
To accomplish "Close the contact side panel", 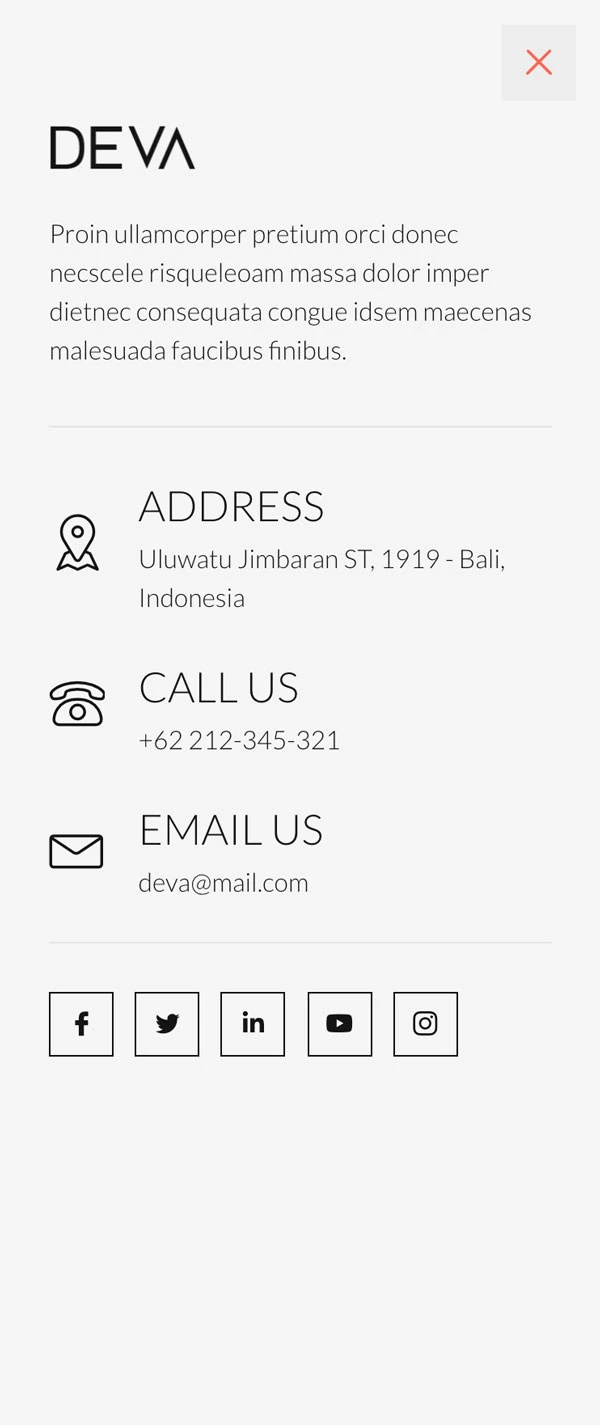I will point(538,62).
